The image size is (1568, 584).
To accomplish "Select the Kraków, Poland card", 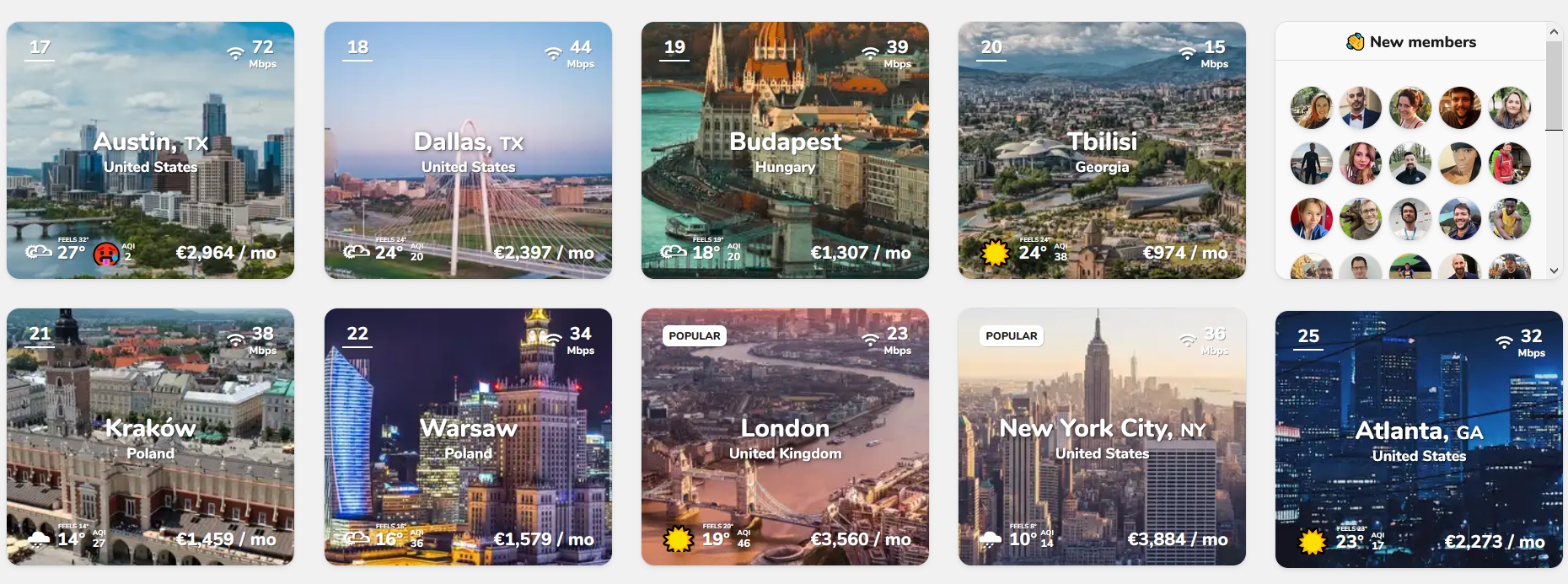I will tap(150, 437).
